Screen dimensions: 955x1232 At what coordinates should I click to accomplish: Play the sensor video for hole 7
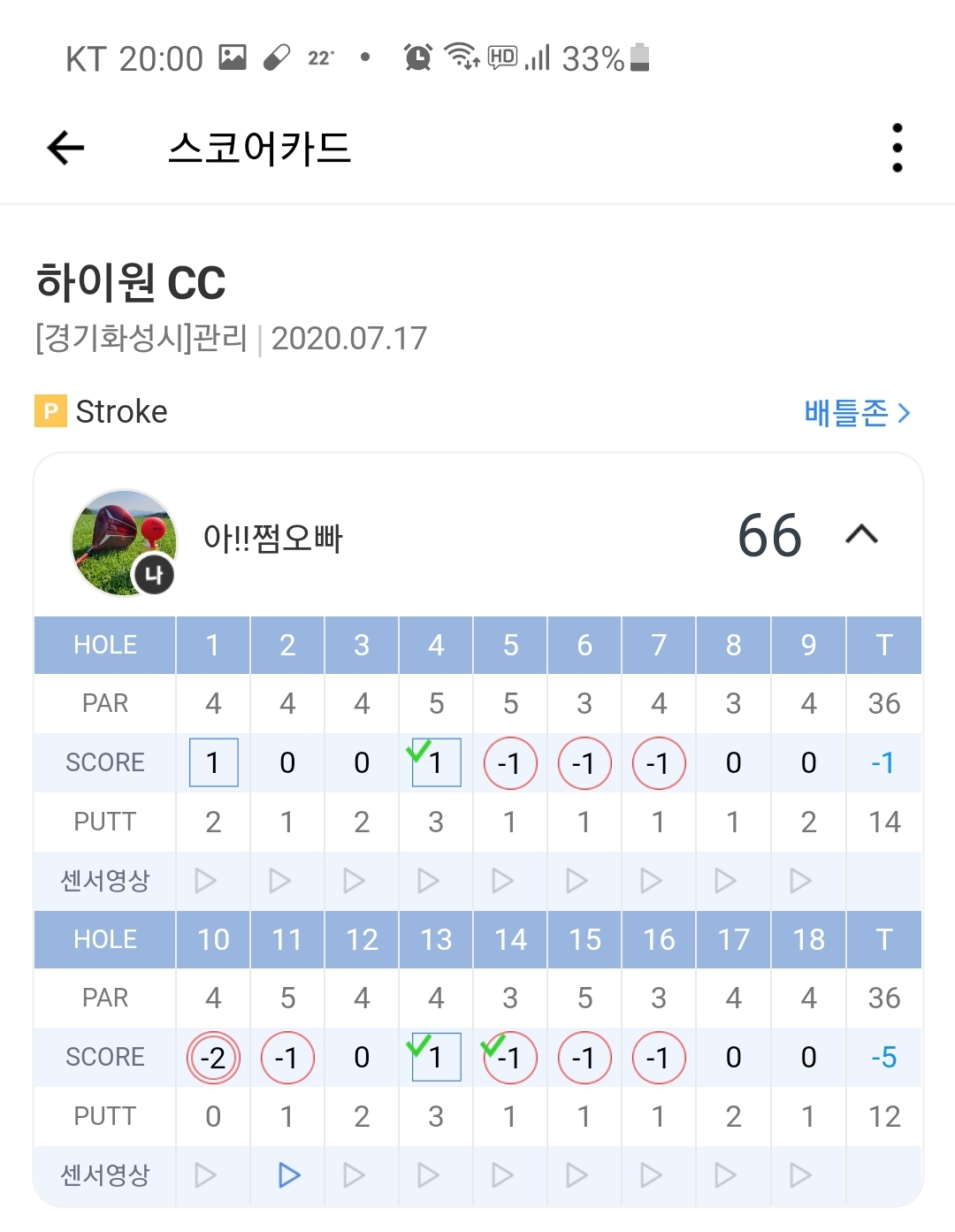click(651, 880)
